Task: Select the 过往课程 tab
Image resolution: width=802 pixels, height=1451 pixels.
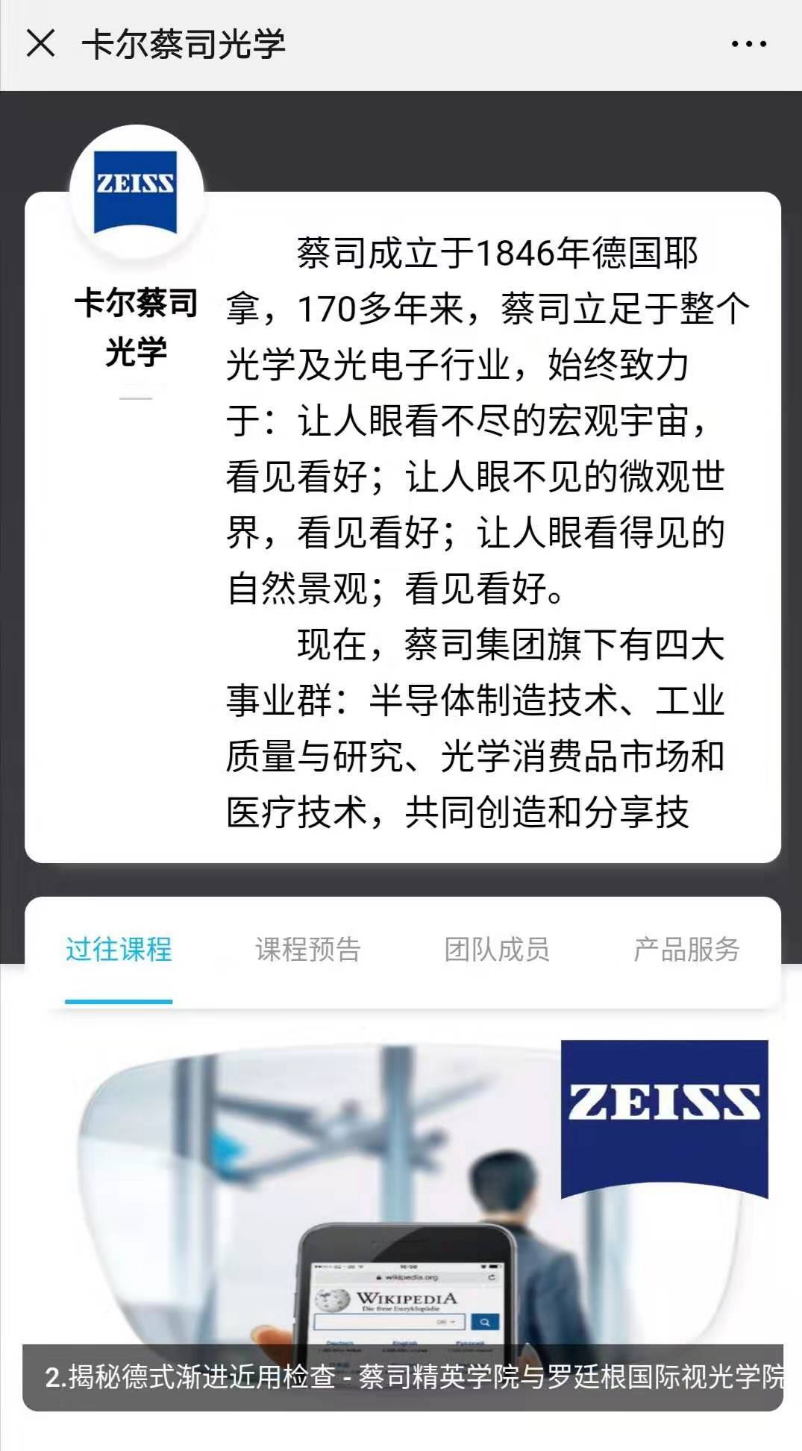Action: pyautogui.click(x=119, y=949)
